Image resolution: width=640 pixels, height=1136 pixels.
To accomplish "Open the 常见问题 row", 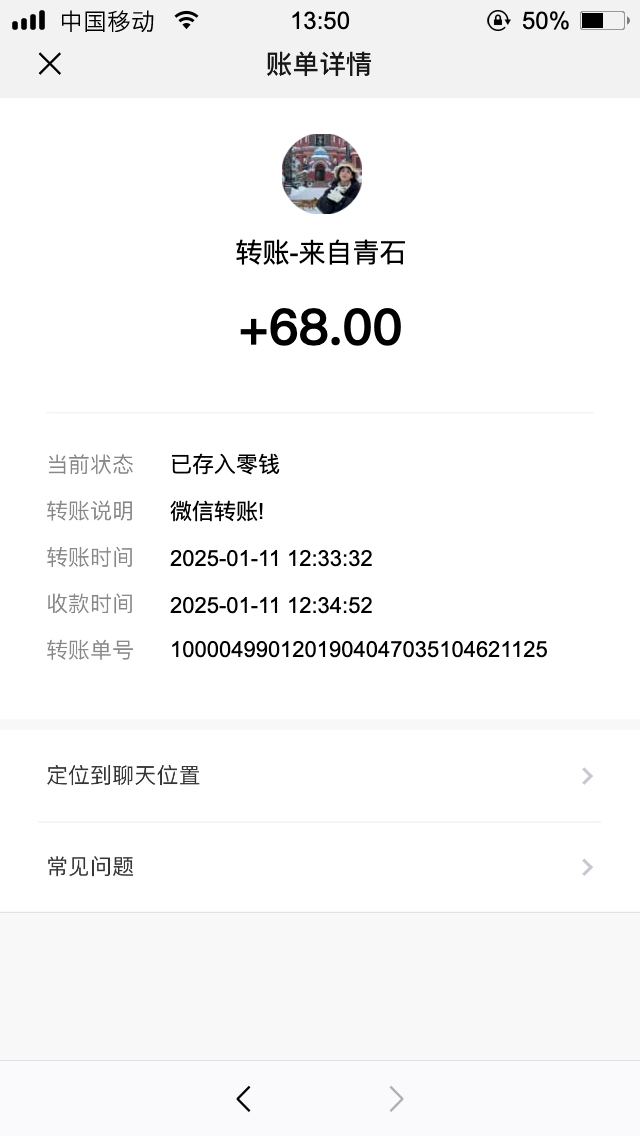I will [x=320, y=867].
